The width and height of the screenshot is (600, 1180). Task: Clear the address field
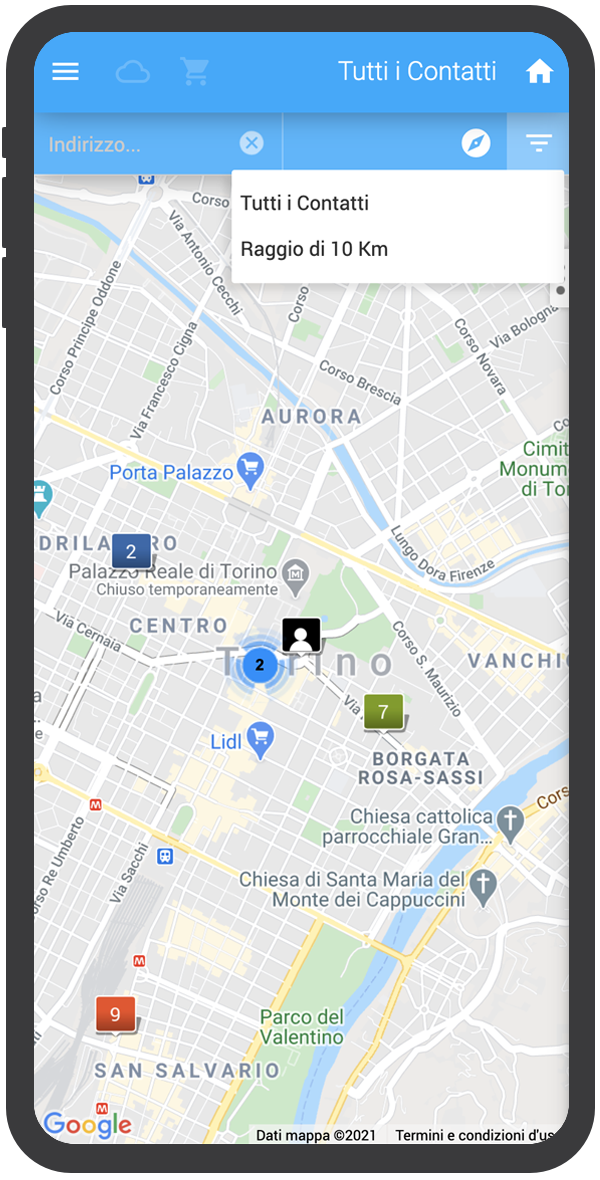(252, 144)
